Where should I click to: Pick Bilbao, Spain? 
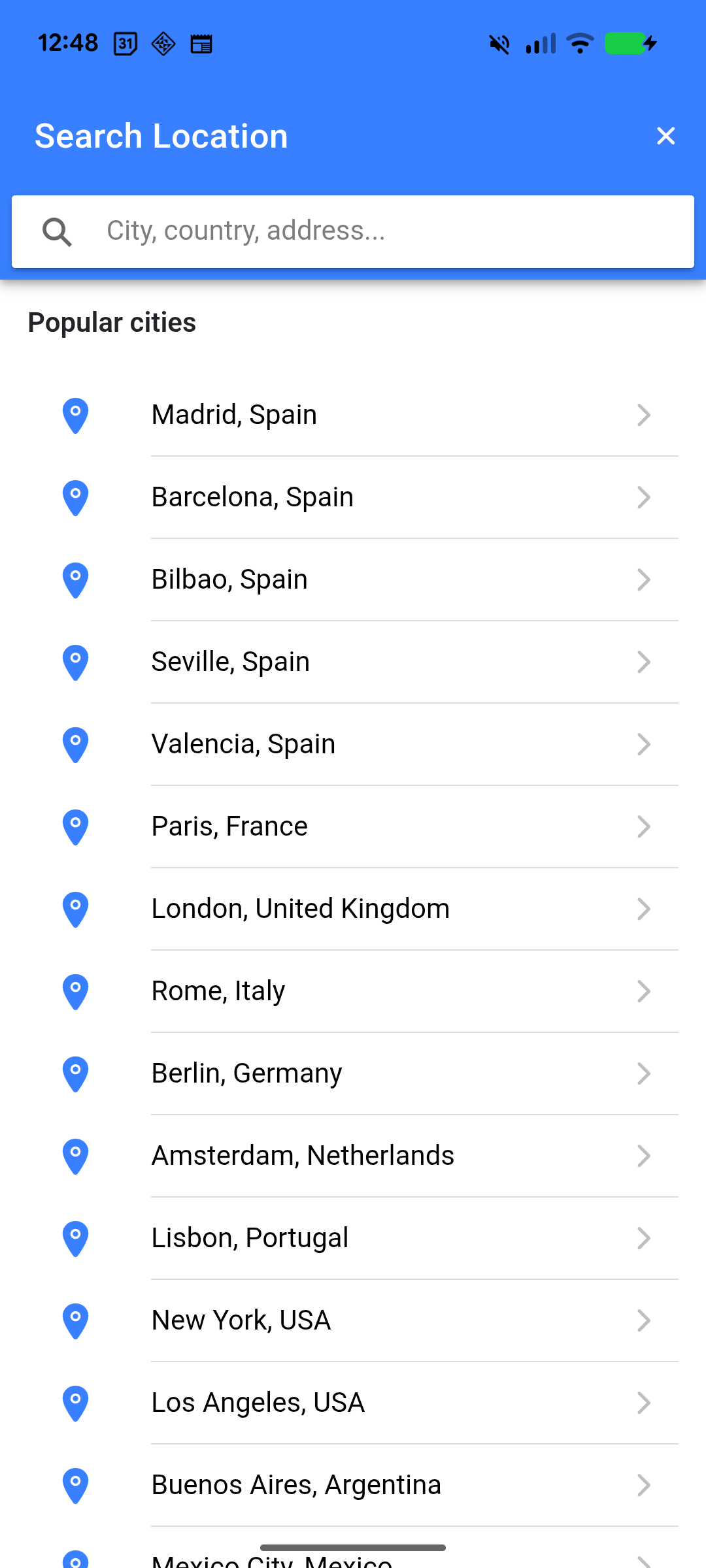pyautogui.click(x=353, y=580)
